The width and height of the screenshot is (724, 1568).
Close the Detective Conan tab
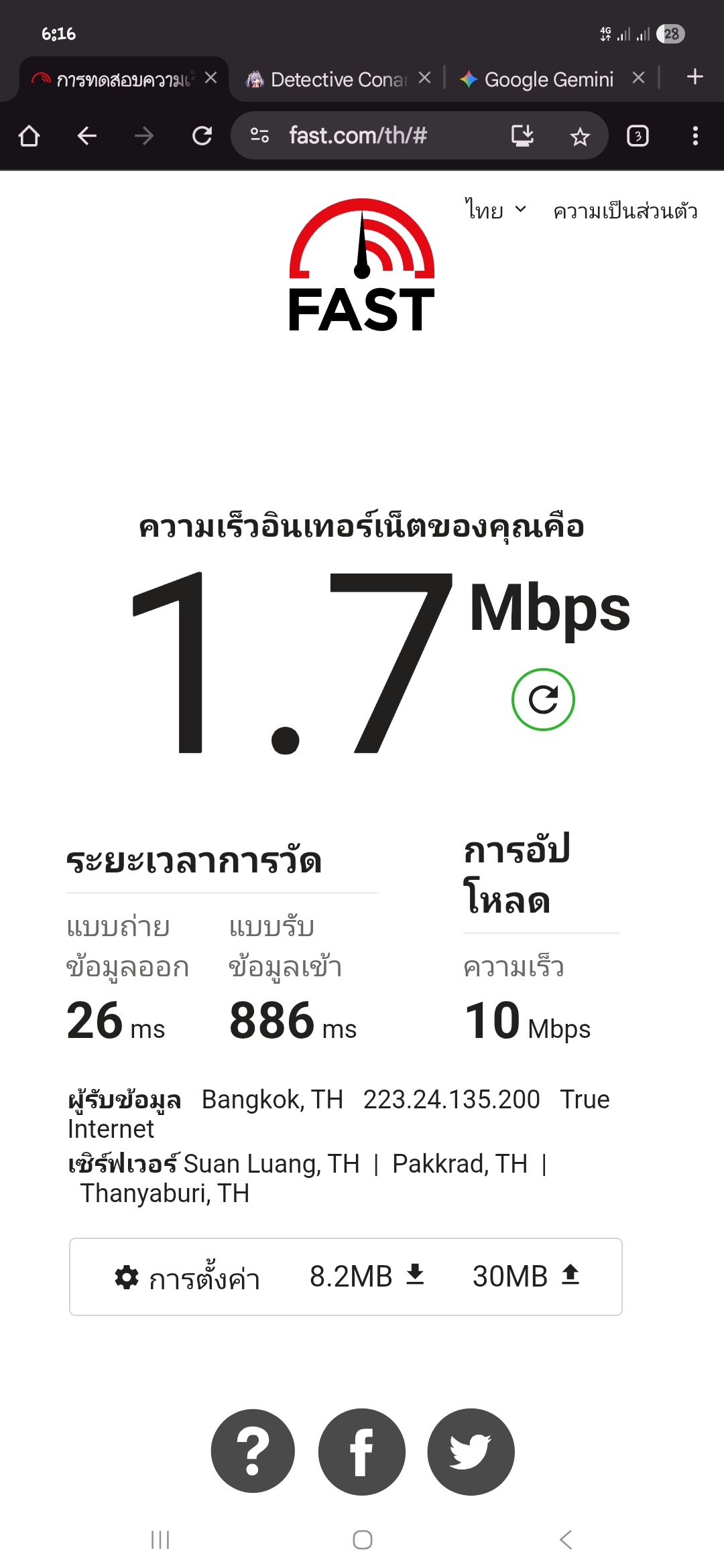tap(424, 78)
